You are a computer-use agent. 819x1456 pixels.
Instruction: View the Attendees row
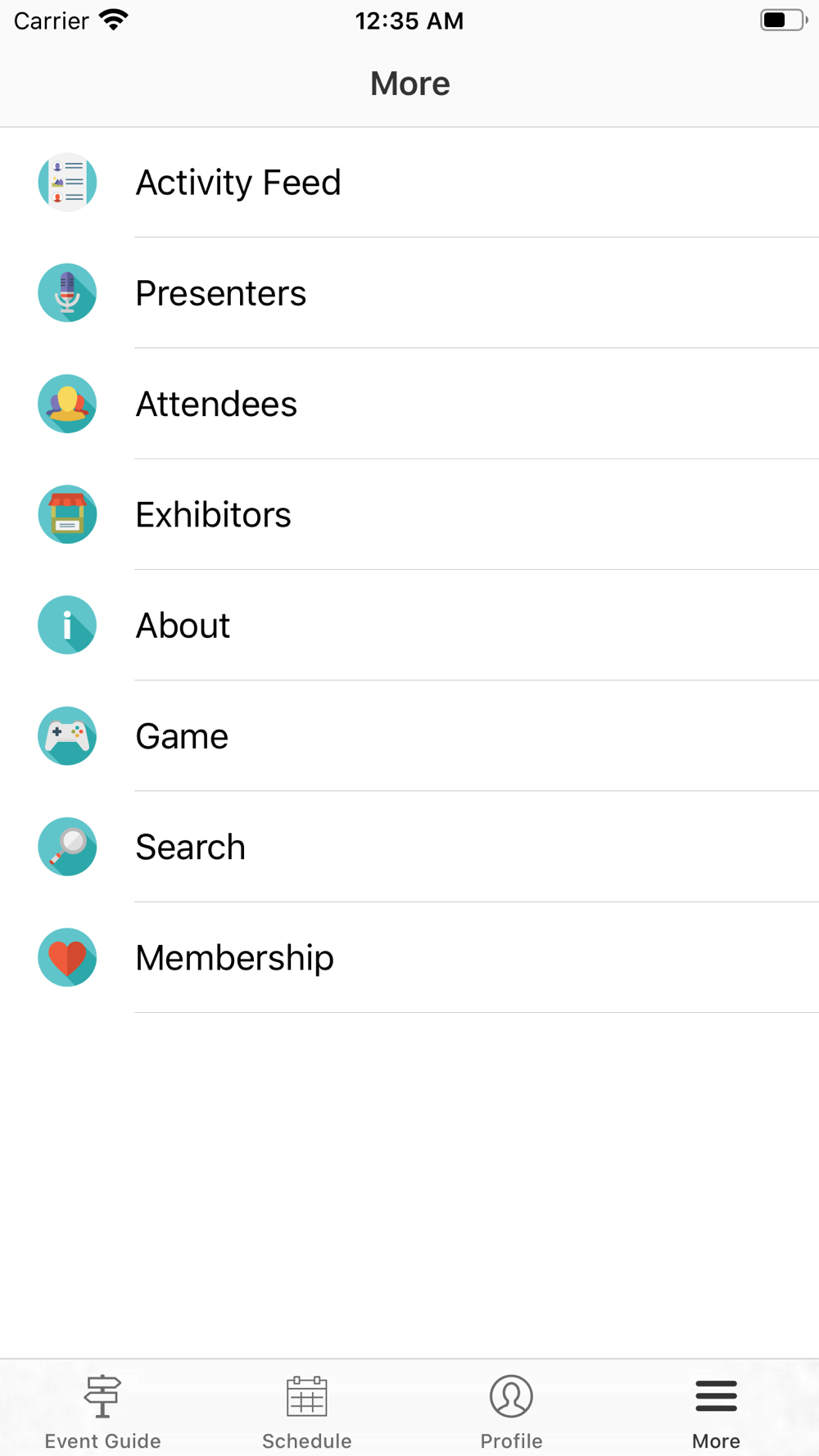point(409,404)
